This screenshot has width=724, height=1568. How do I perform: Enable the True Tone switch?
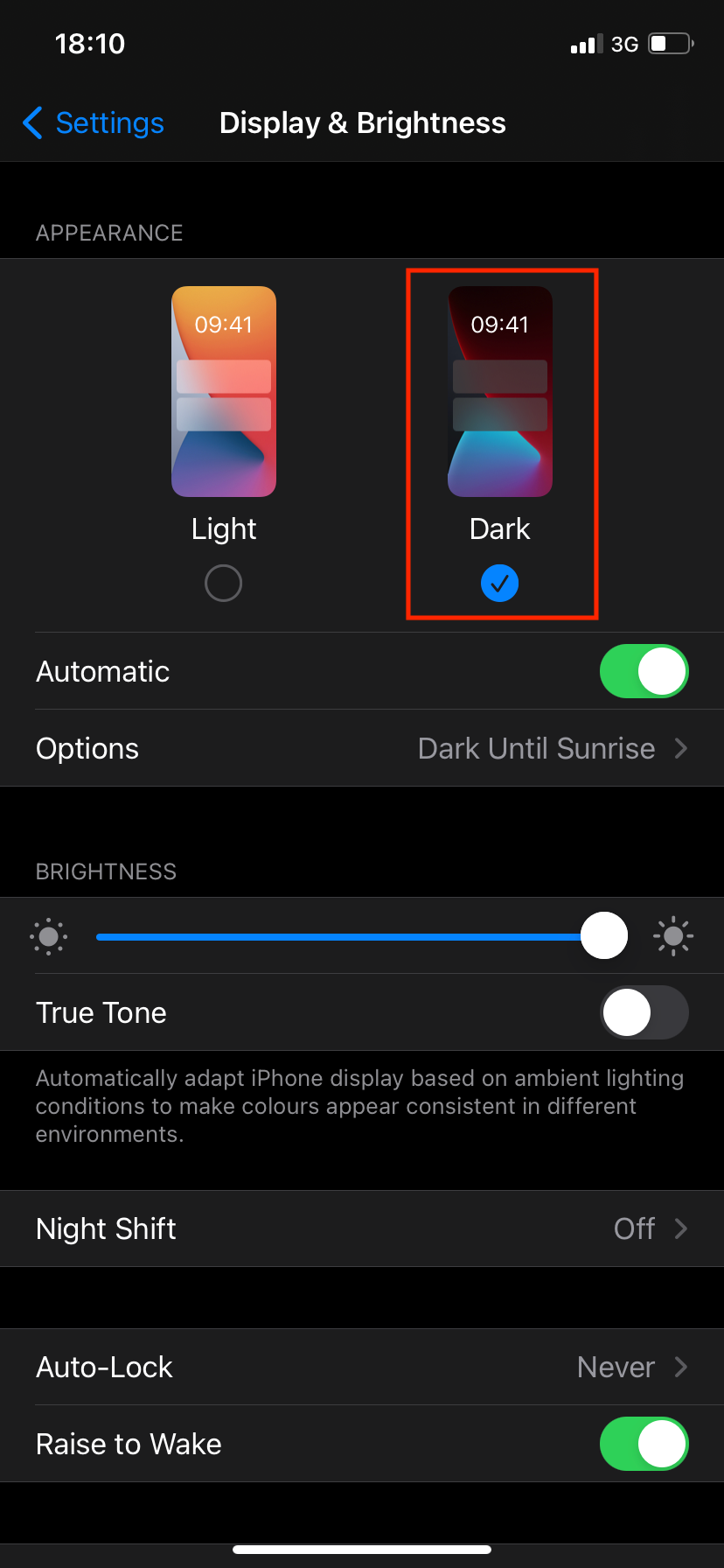coord(644,1012)
